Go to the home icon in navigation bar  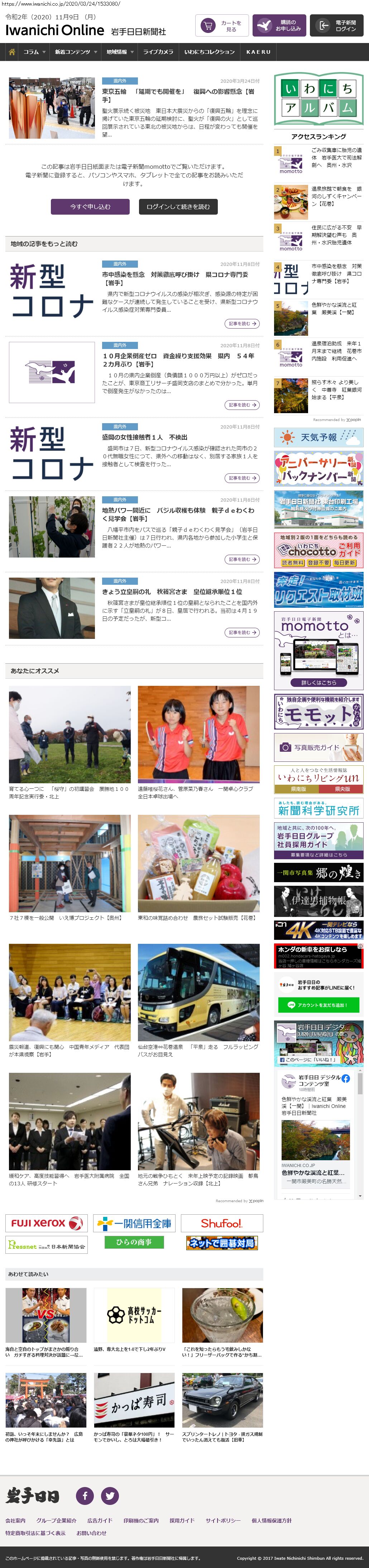pos(11,52)
